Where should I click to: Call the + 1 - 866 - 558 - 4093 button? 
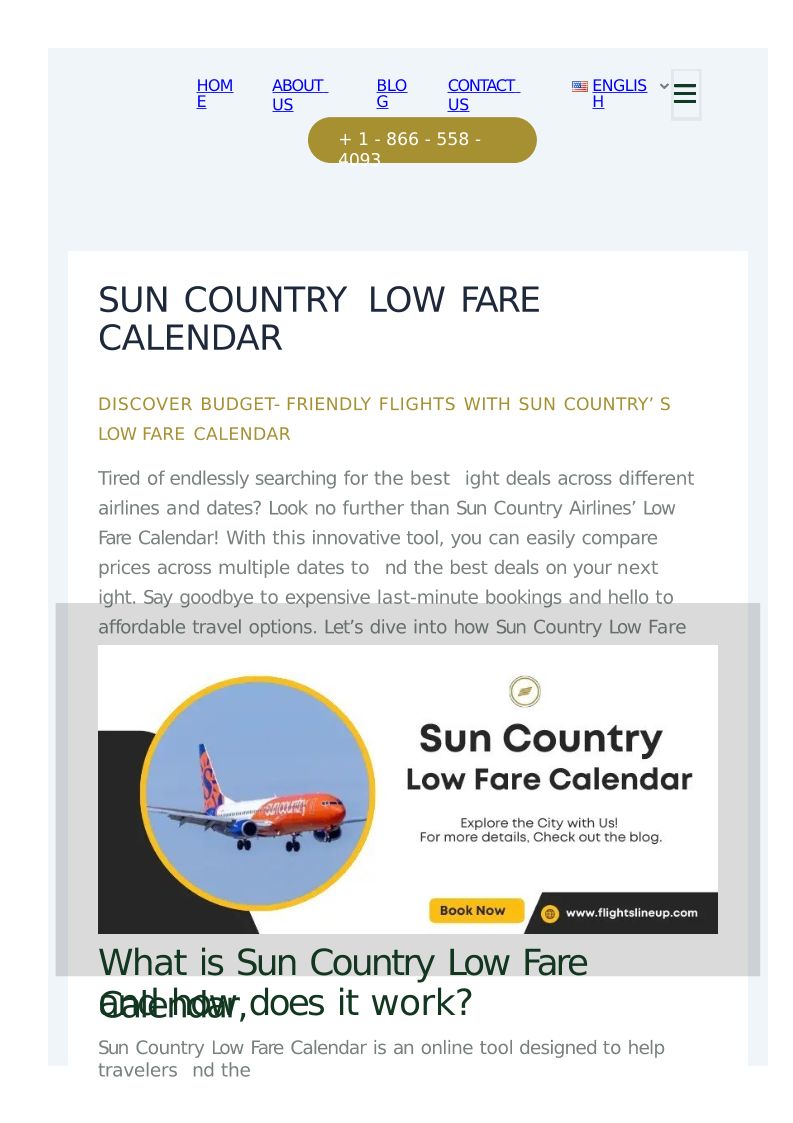point(422,140)
